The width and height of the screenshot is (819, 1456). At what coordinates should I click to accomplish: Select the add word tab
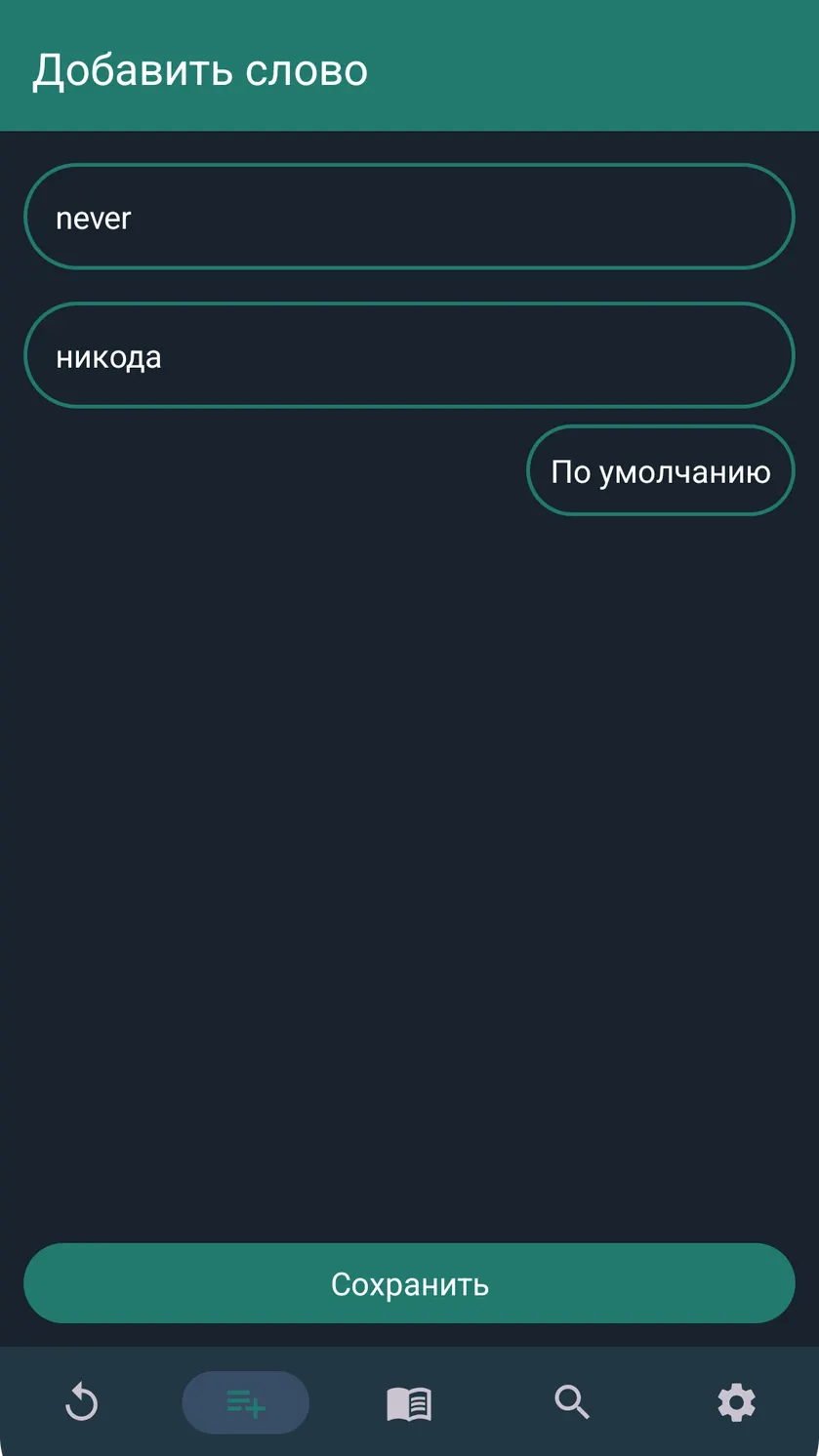pos(246,1402)
